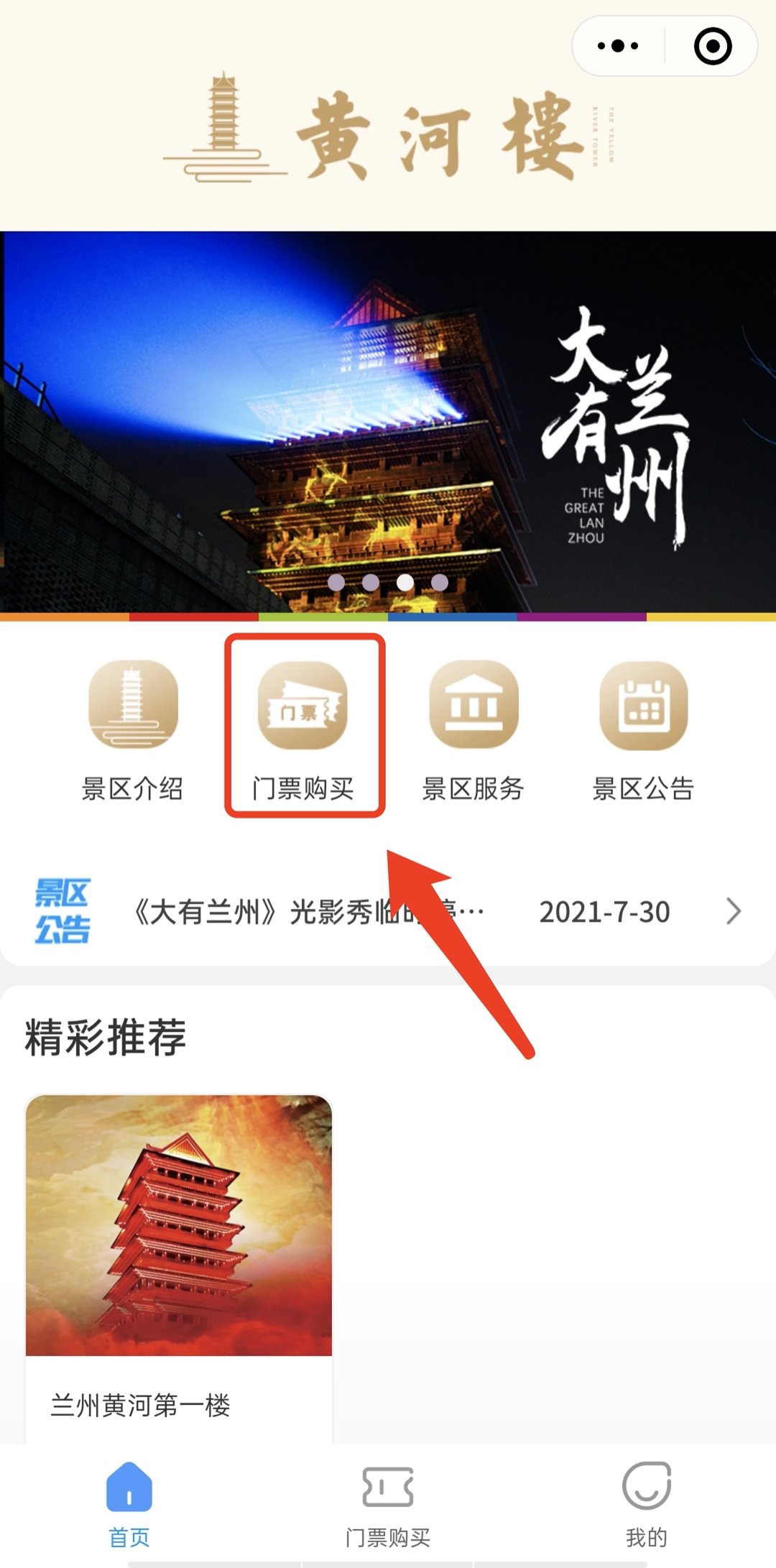Open 景区服务 scenic services
The image size is (776, 1568).
coord(474,729)
